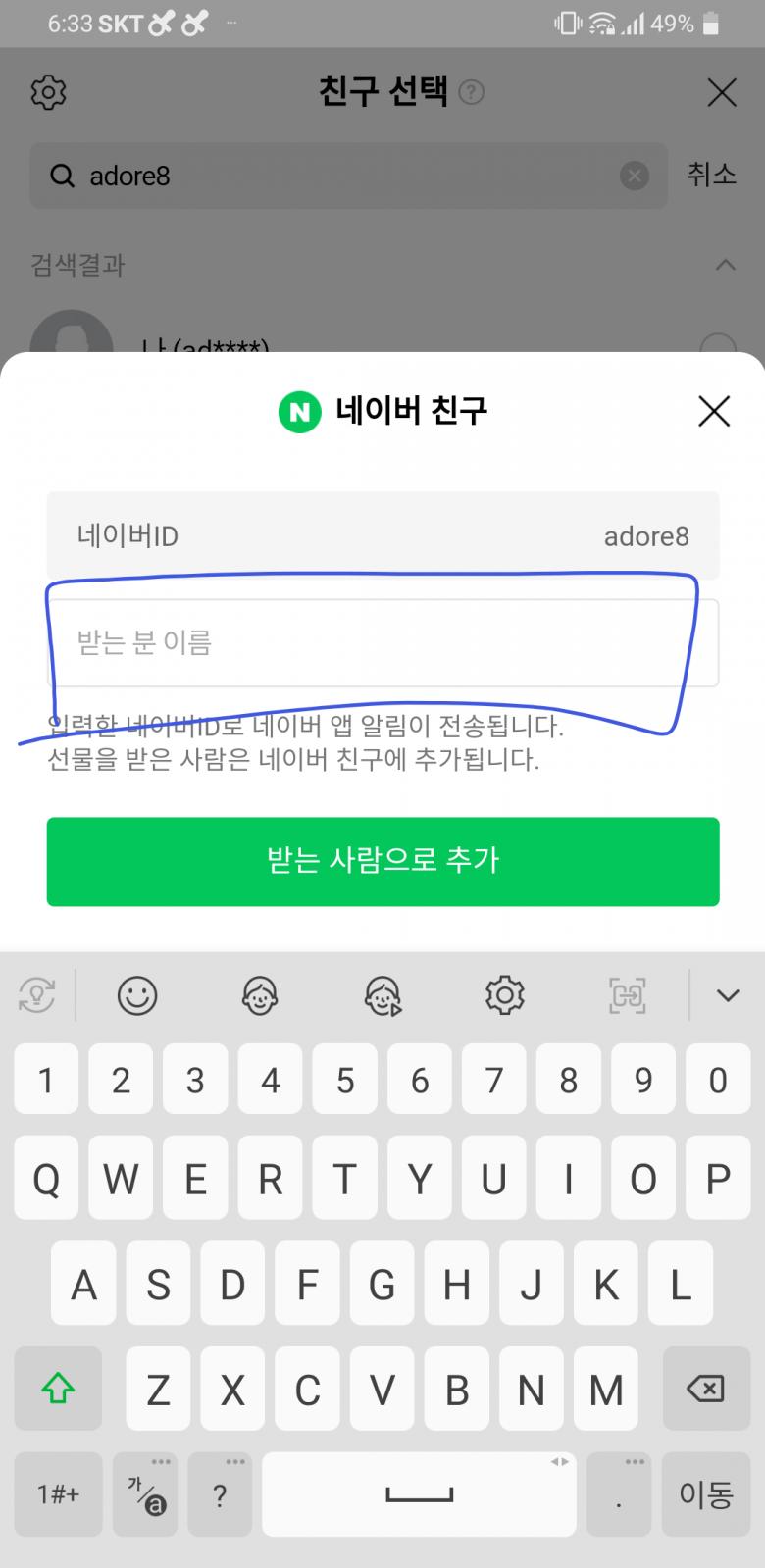Tap the shift key on keyboard

click(x=58, y=1389)
